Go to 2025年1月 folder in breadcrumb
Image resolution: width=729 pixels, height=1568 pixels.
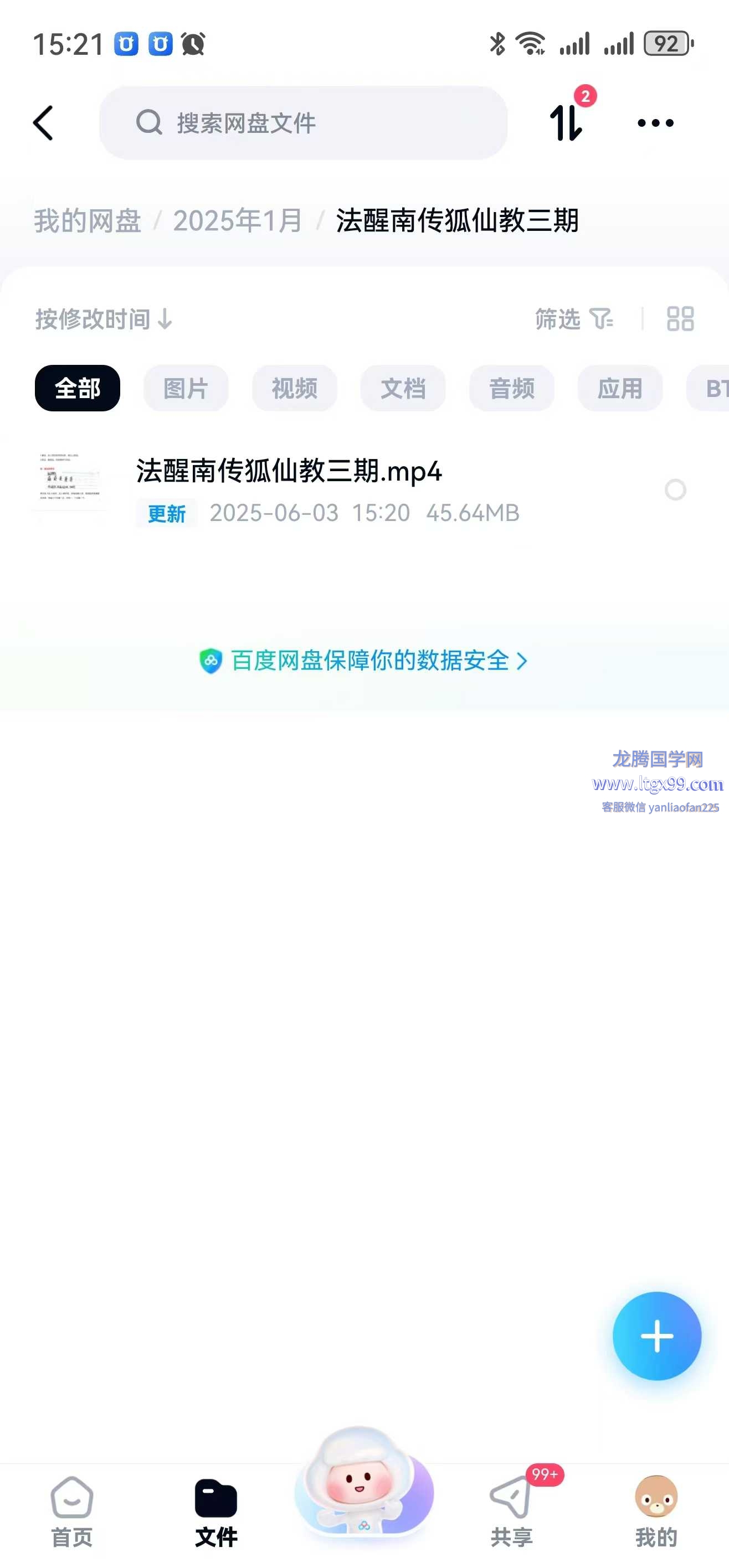click(x=238, y=220)
